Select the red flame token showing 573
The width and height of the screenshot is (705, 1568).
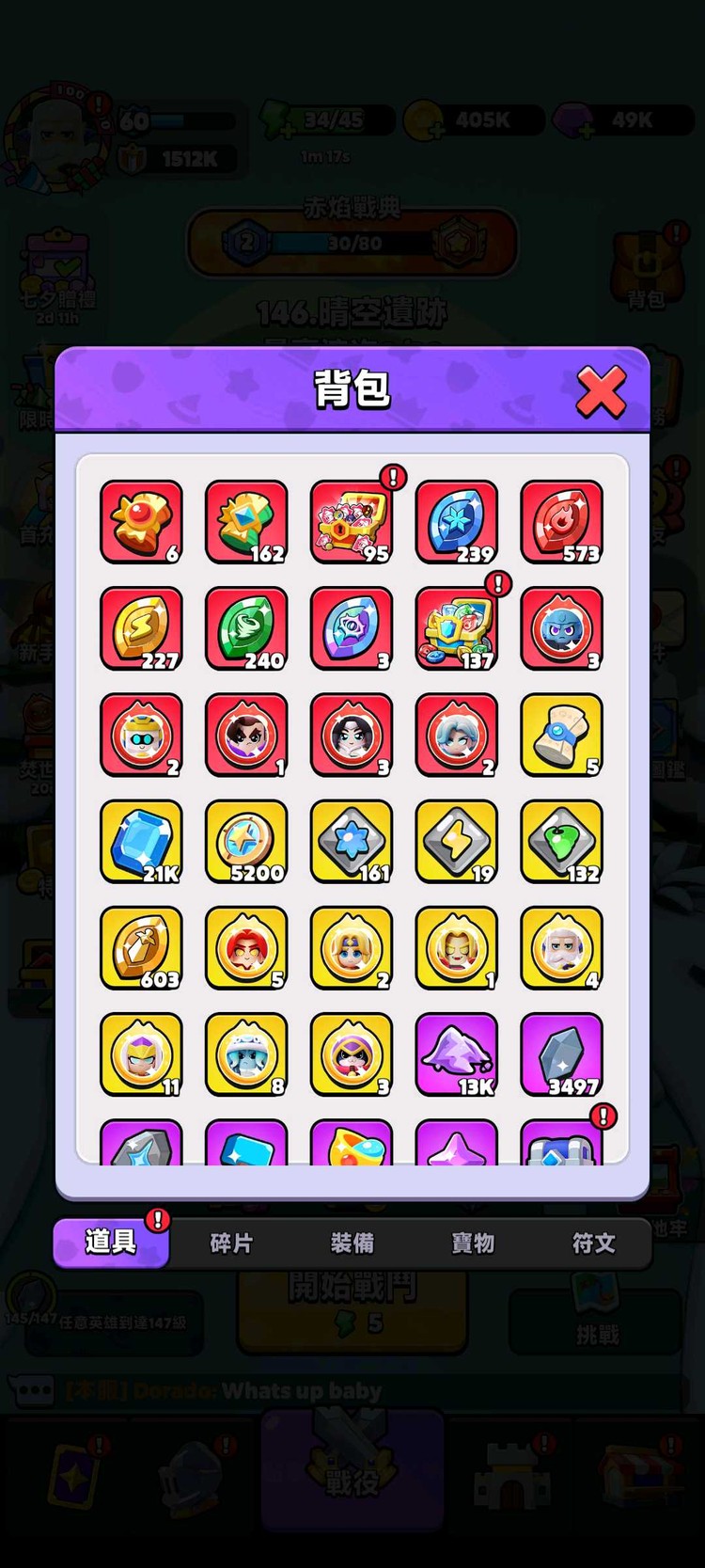[562, 522]
